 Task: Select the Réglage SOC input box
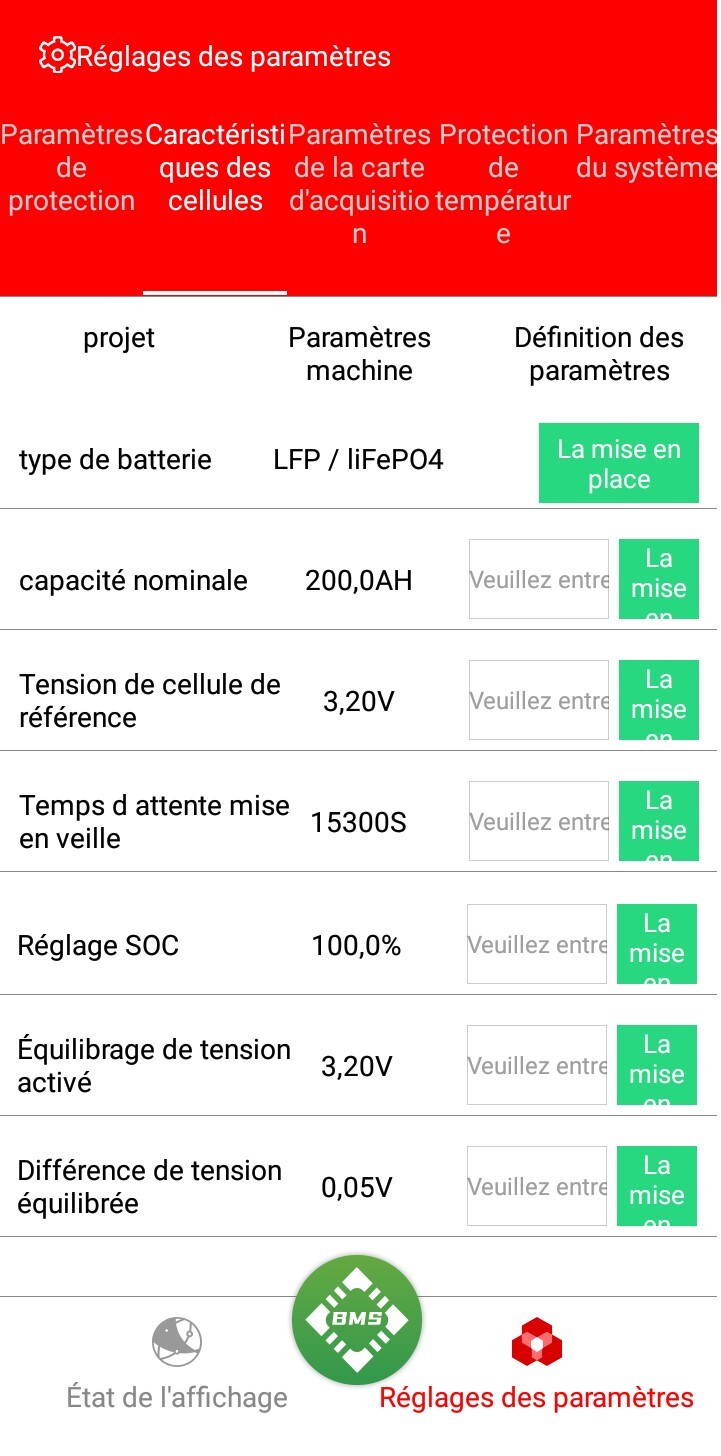coord(537,945)
